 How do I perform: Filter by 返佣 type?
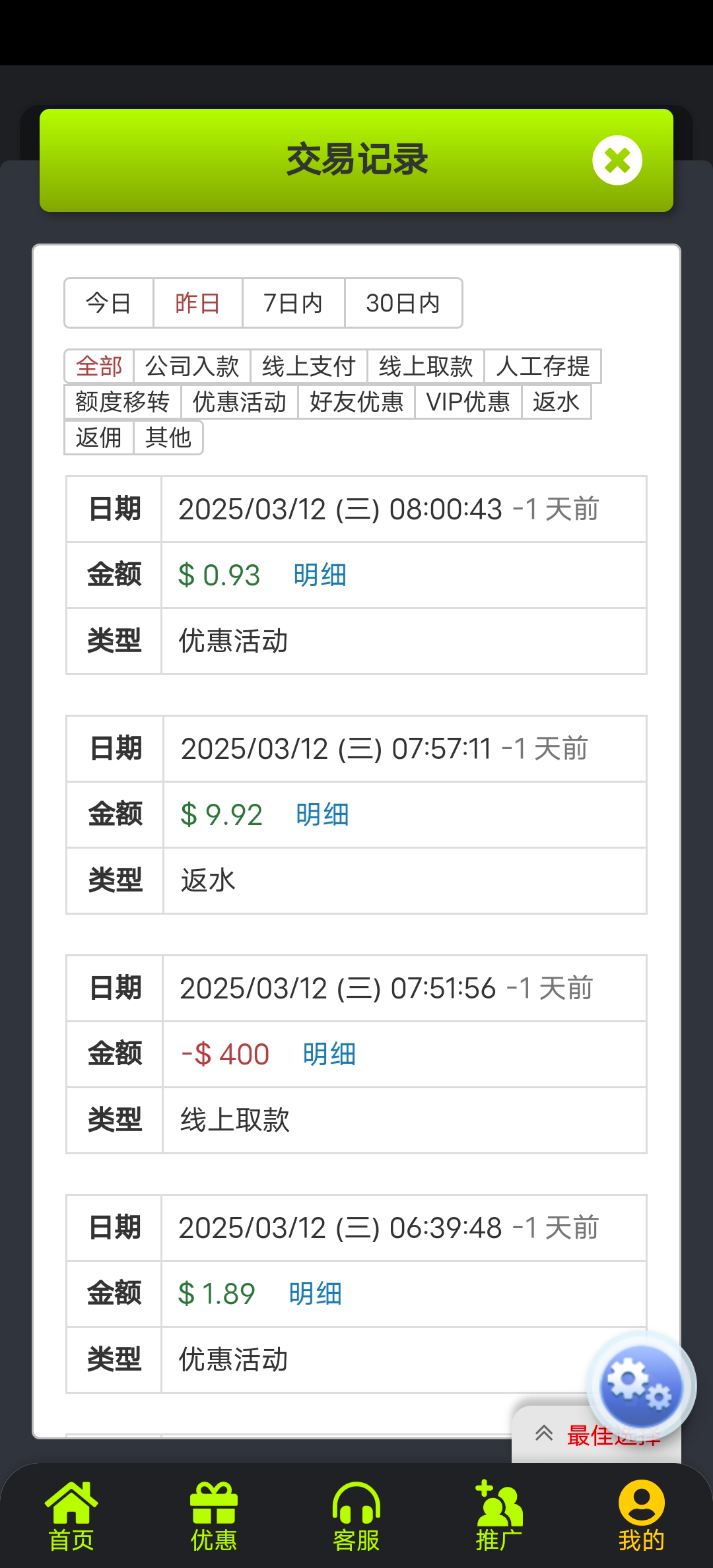coord(99,438)
